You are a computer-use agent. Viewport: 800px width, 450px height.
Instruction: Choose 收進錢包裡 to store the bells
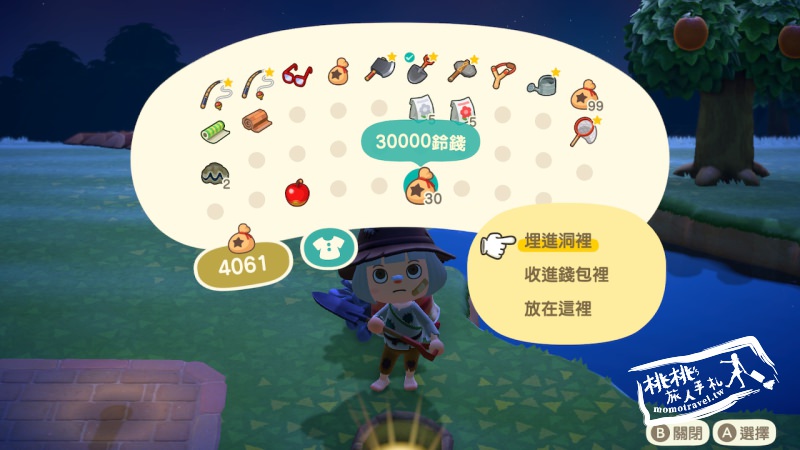(565, 275)
